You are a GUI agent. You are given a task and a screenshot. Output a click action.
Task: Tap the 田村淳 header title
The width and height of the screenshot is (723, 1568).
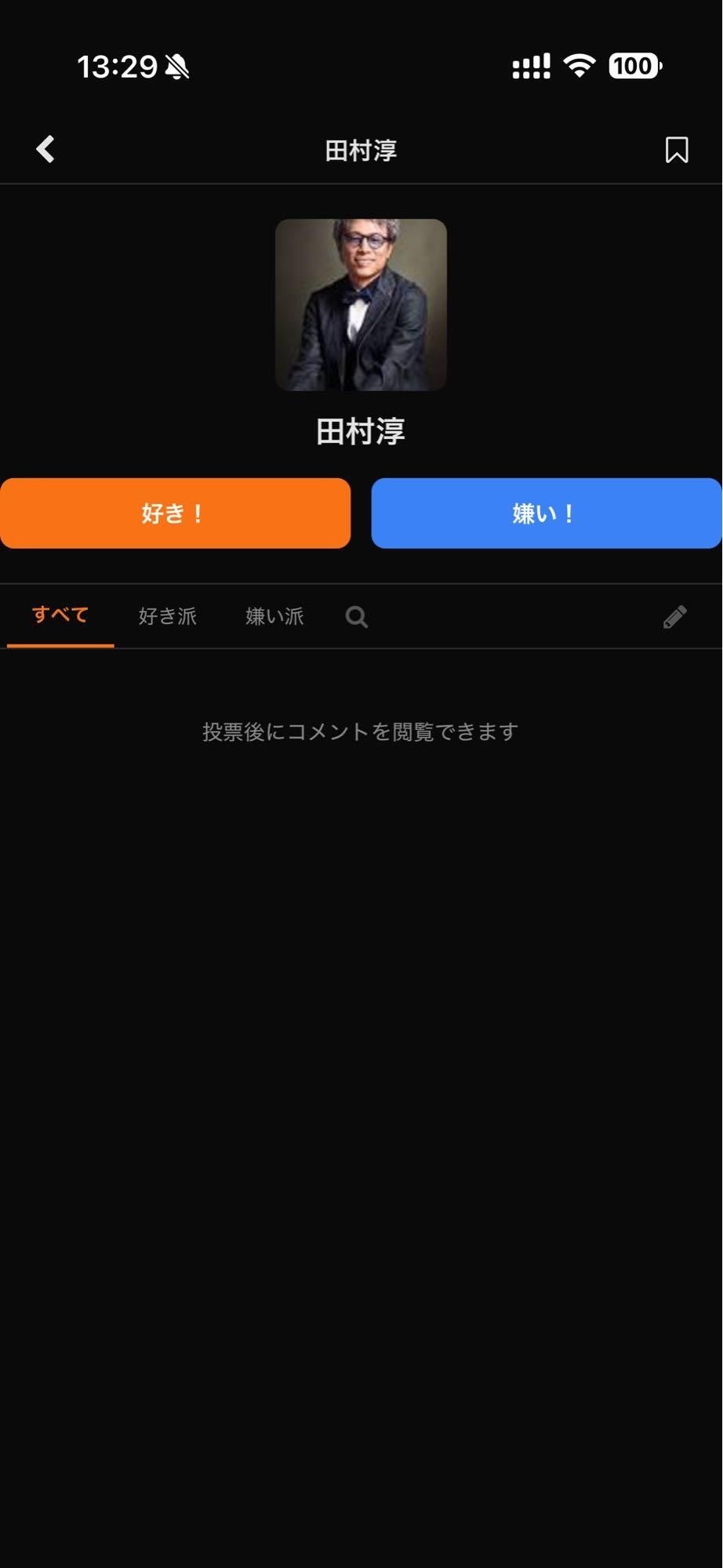(361, 151)
